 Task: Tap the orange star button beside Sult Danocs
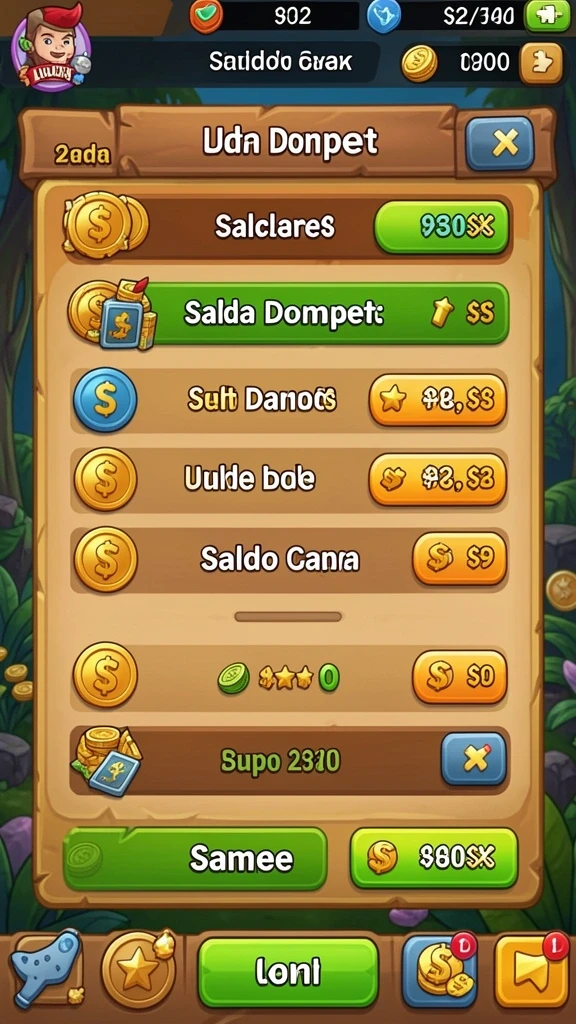click(x=438, y=400)
